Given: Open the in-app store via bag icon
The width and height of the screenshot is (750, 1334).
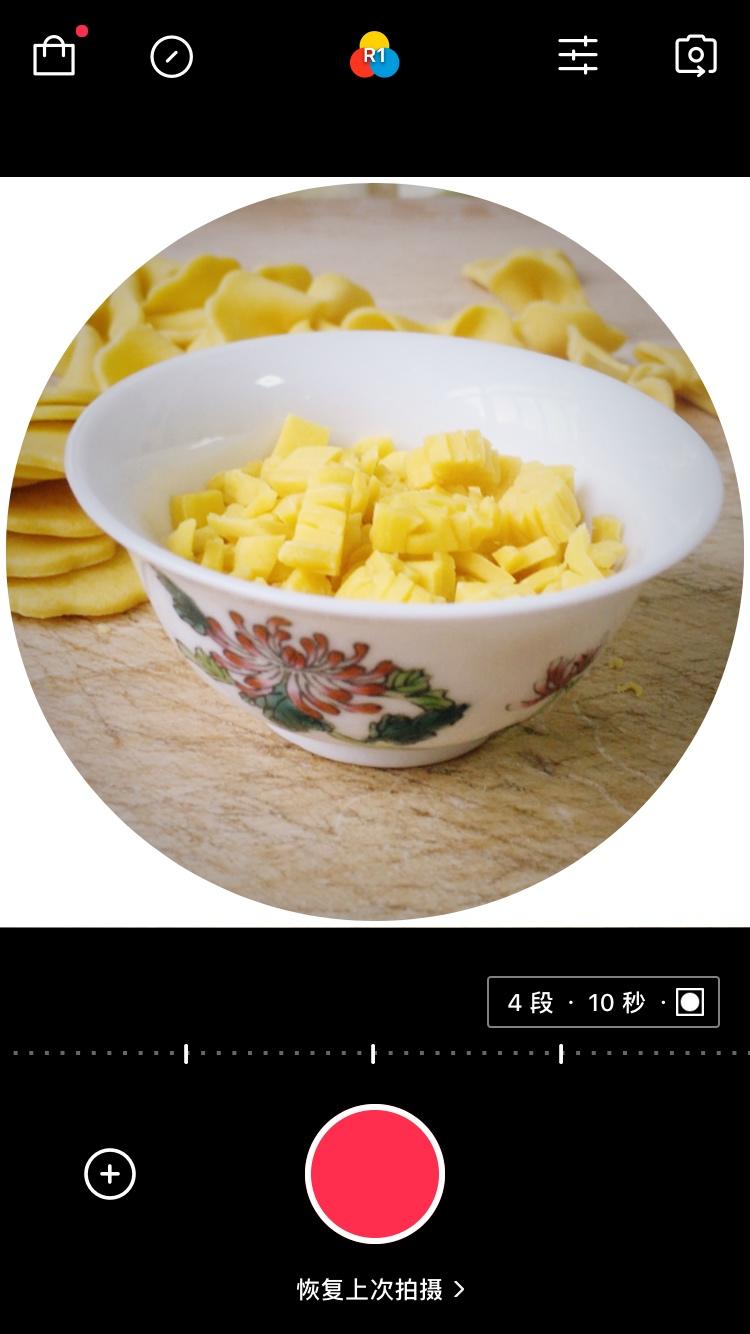Looking at the screenshot, I should pyautogui.click(x=53, y=57).
